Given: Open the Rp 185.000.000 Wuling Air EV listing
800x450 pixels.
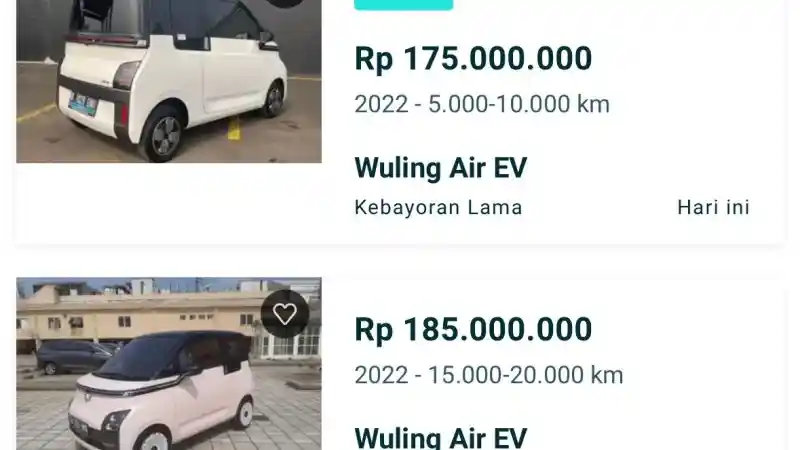Looking at the screenshot, I should click(x=440, y=436).
